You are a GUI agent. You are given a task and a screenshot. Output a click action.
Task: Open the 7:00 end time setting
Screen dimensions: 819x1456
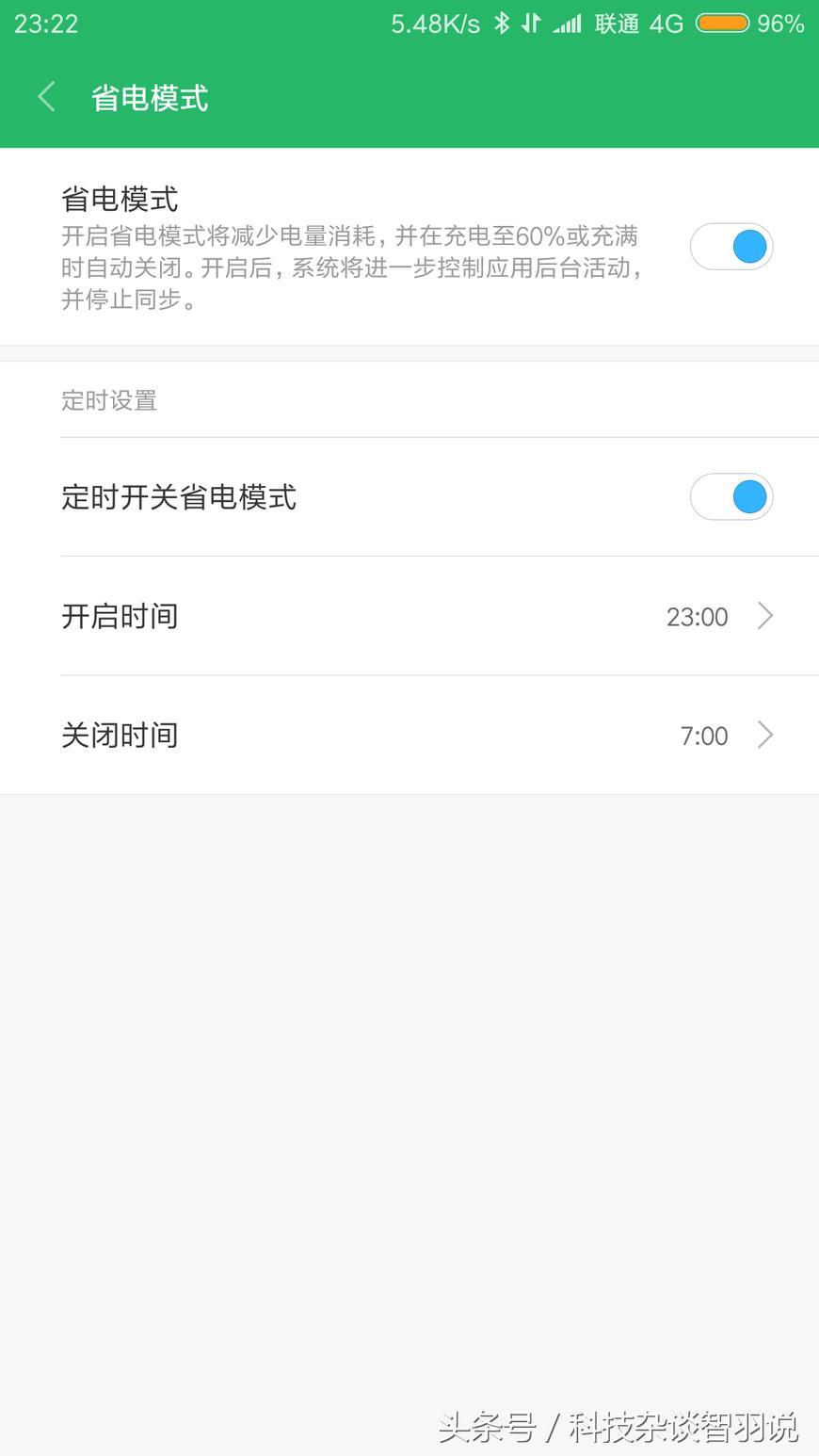(x=704, y=736)
